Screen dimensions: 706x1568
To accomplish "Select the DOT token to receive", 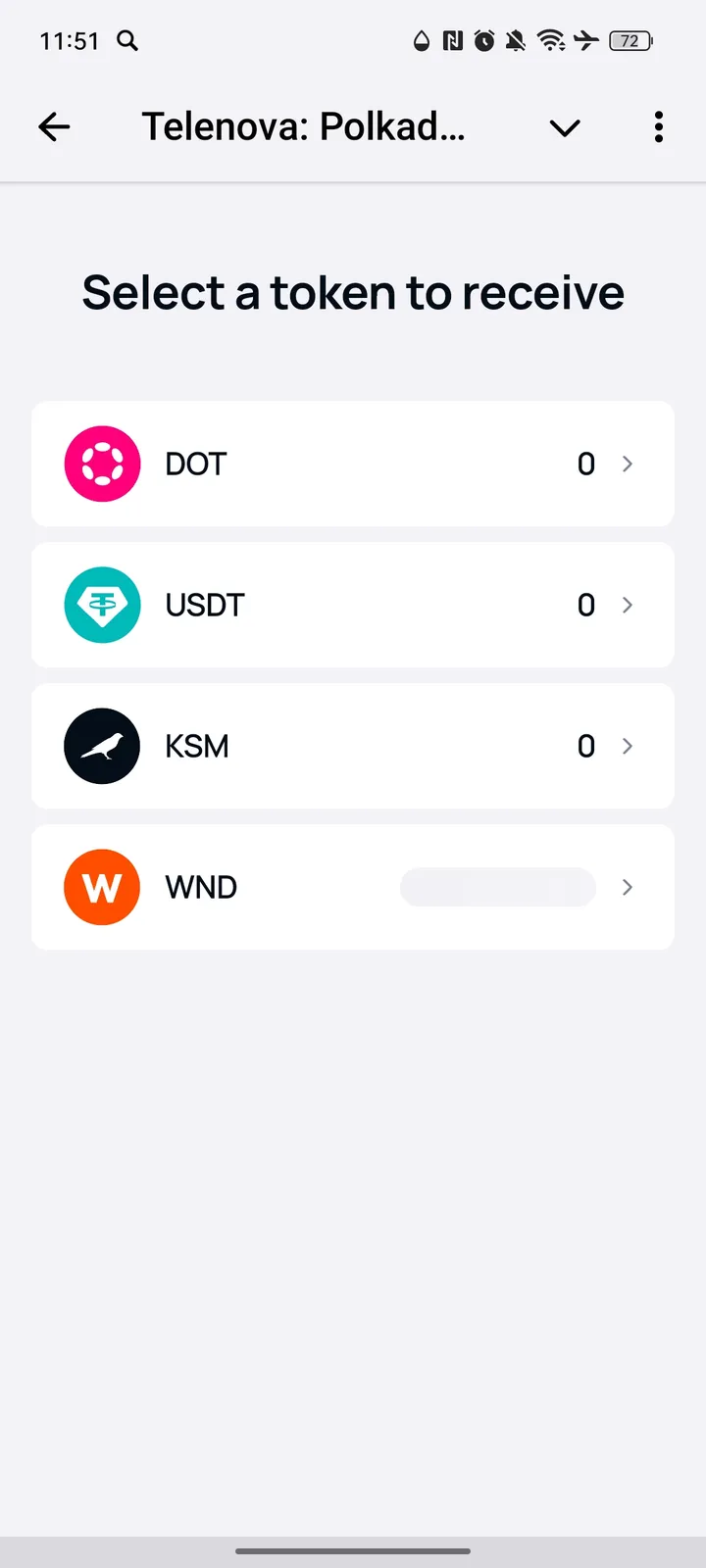I will point(294,464).
